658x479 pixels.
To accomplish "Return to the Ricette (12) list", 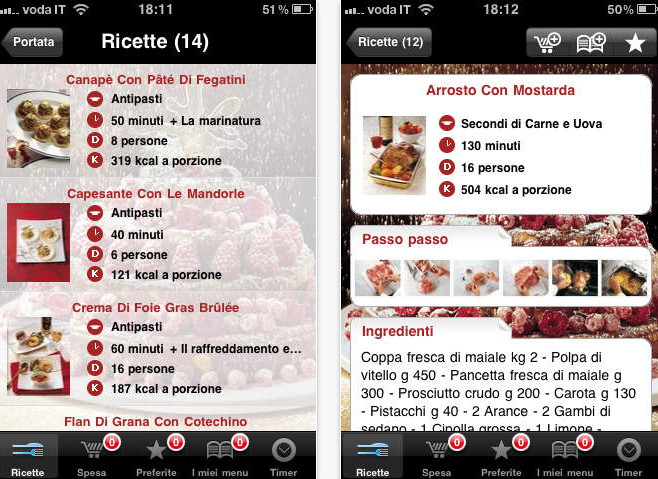I will (386, 42).
